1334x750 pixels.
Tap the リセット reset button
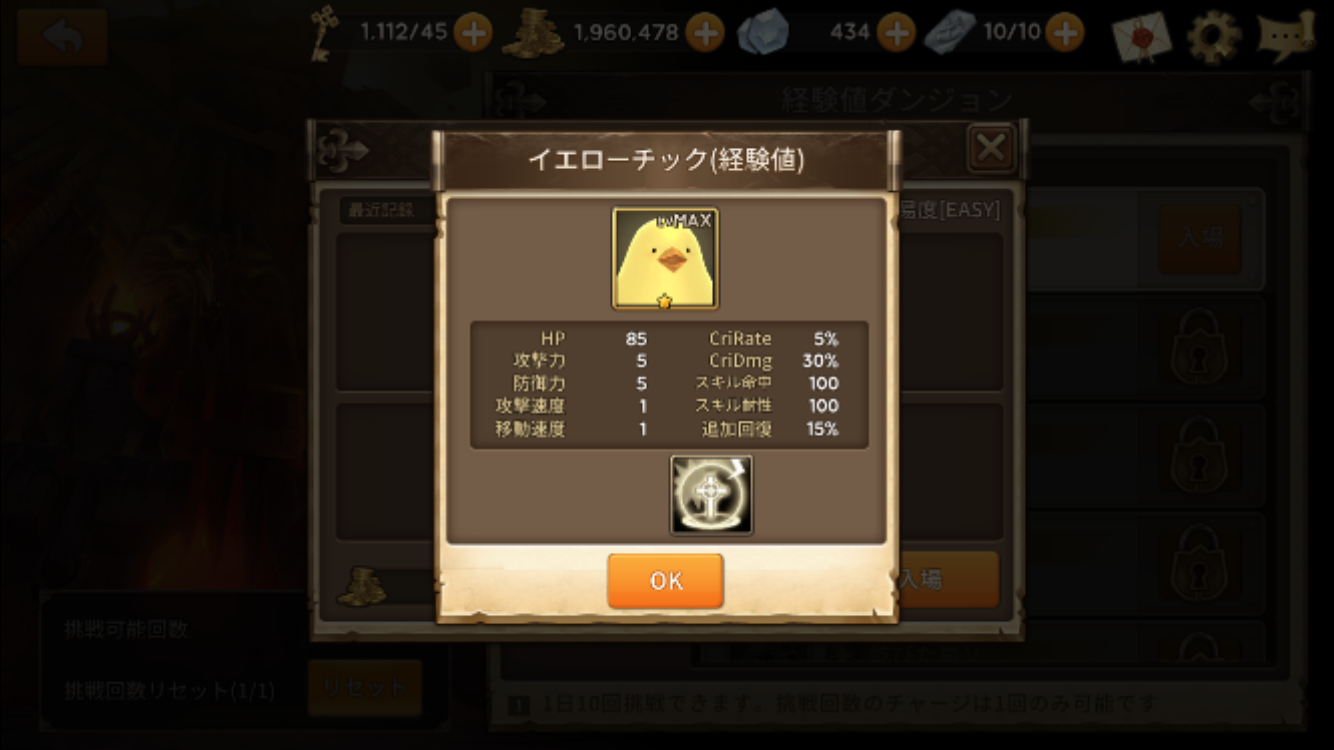tap(365, 687)
